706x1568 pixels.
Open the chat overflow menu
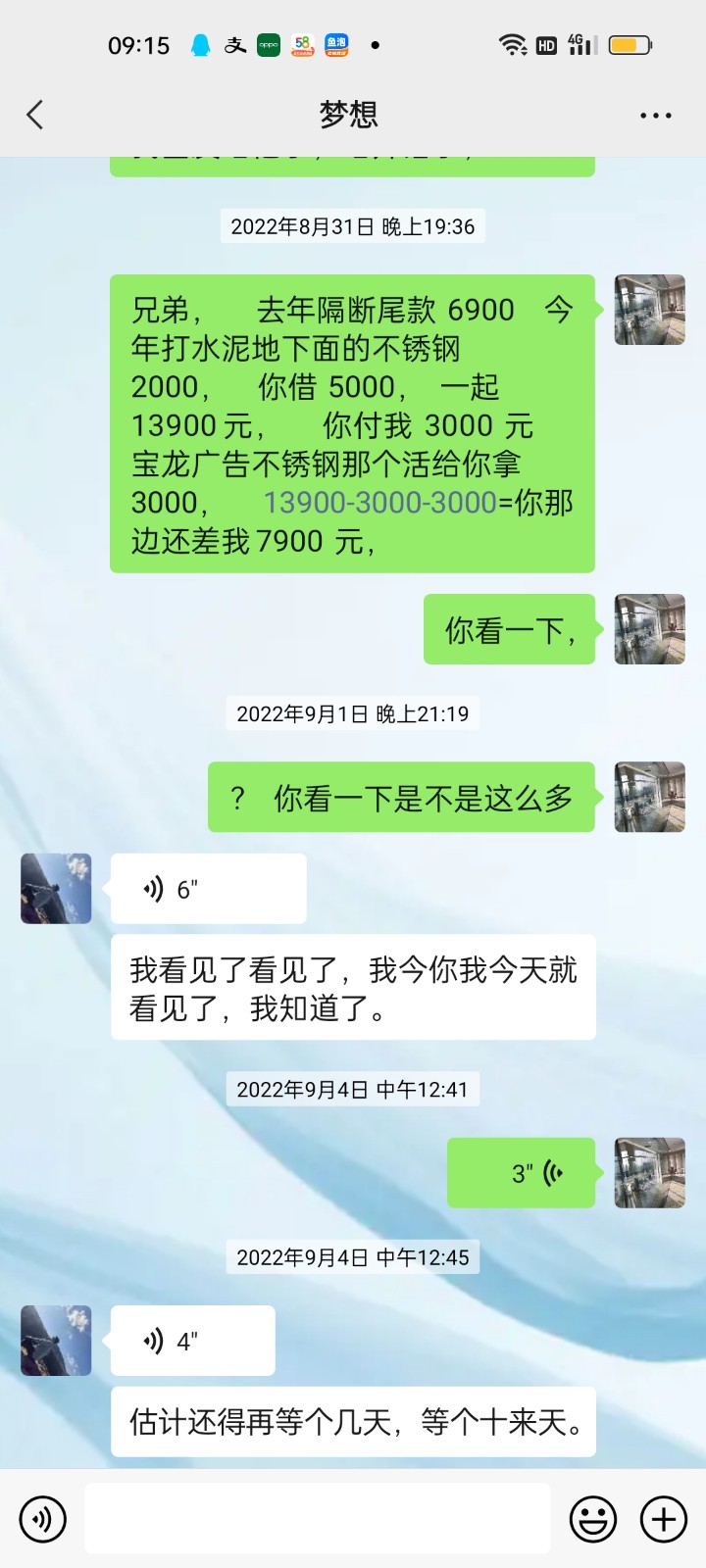click(655, 116)
